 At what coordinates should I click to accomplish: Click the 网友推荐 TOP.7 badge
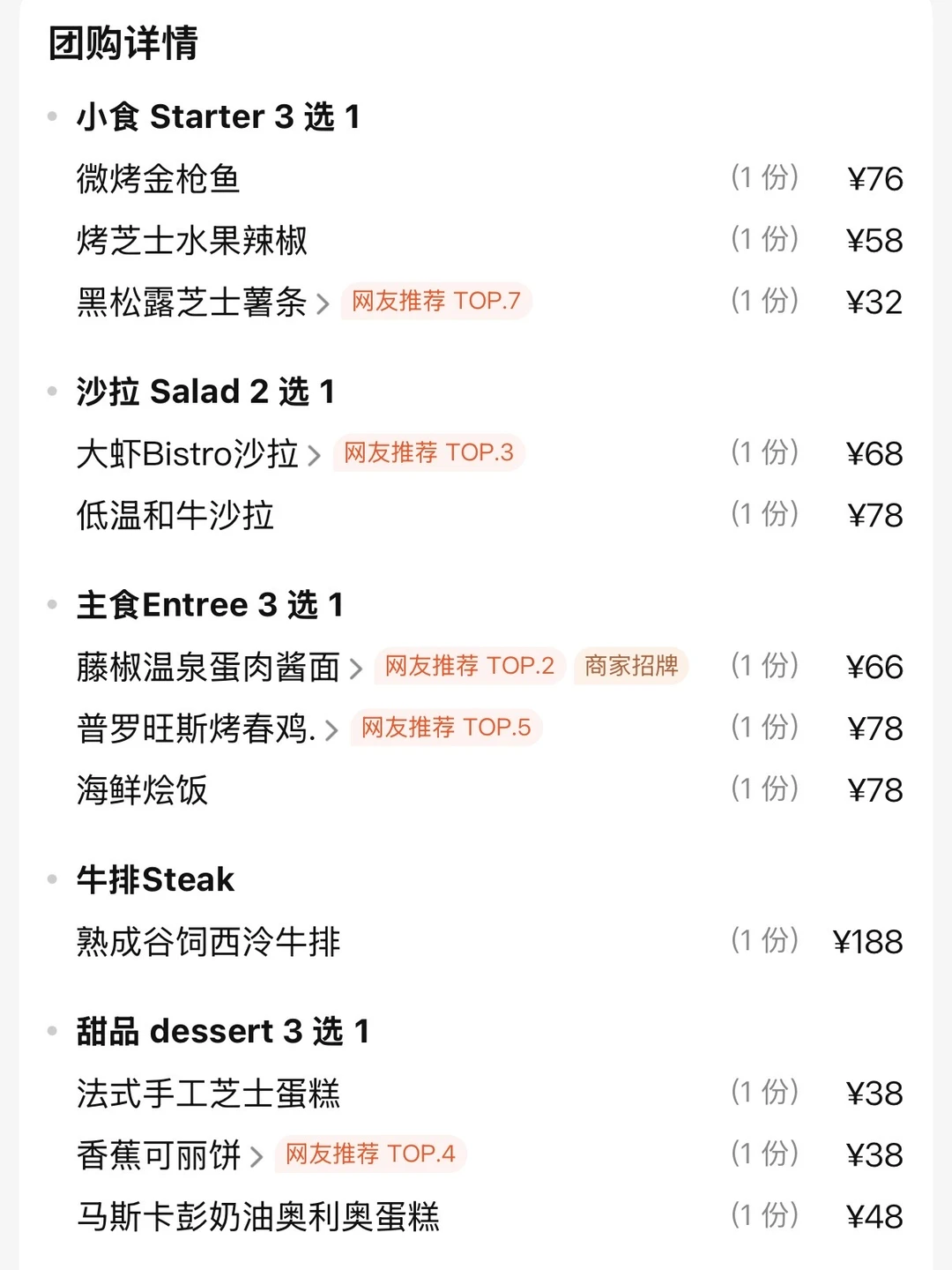(x=436, y=302)
